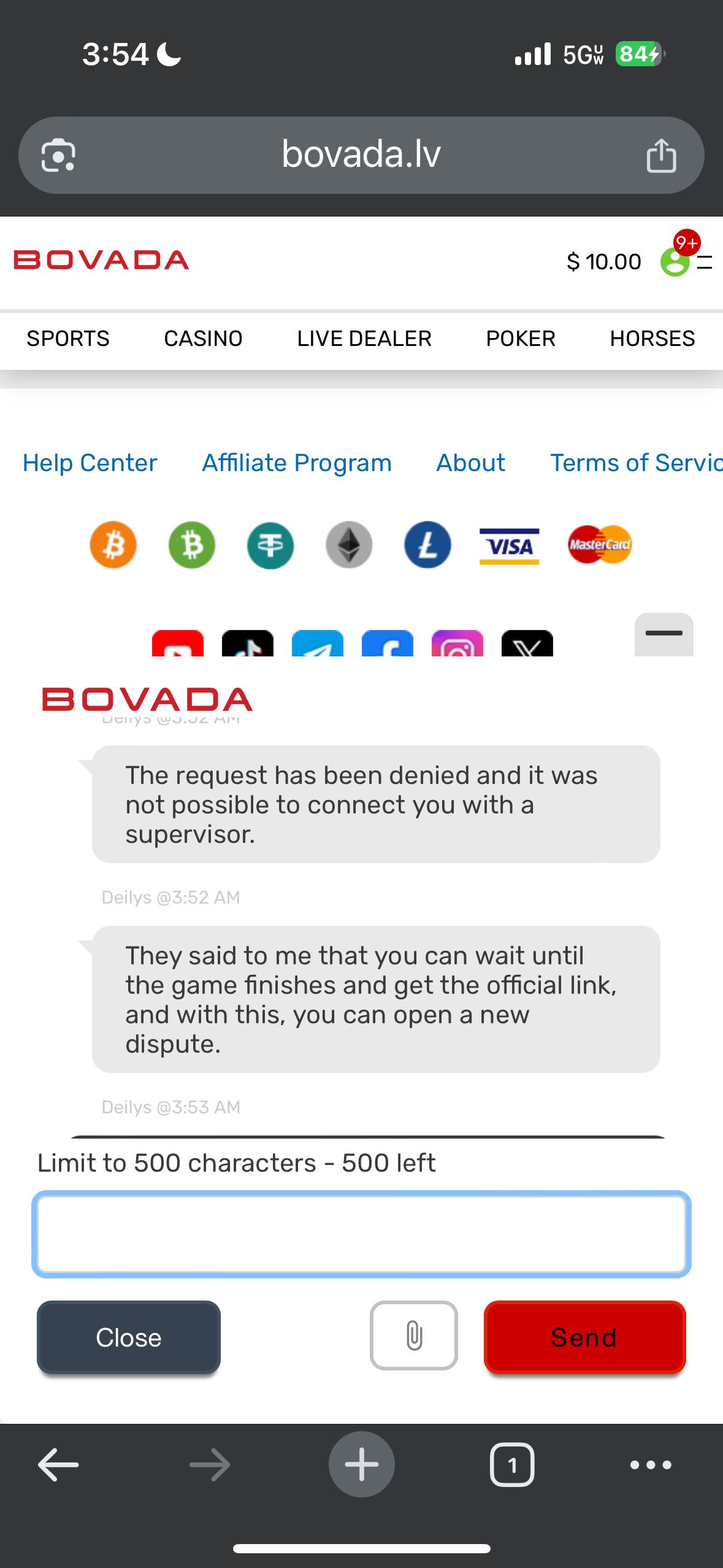The width and height of the screenshot is (723, 1568).
Task: Open the Horses section
Action: tap(652, 339)
